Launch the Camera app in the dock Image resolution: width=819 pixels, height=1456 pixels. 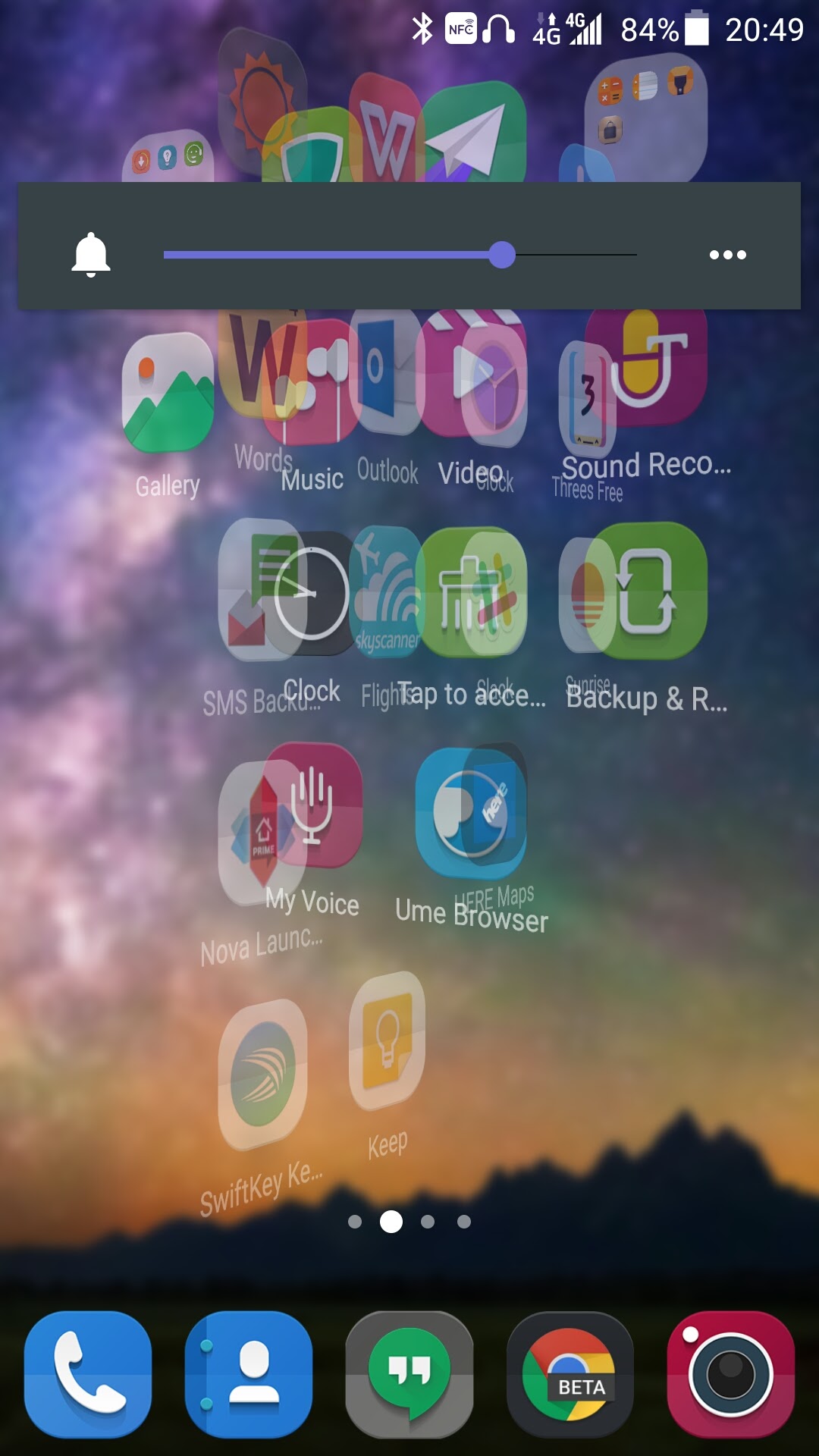[x=731, y=1374]
